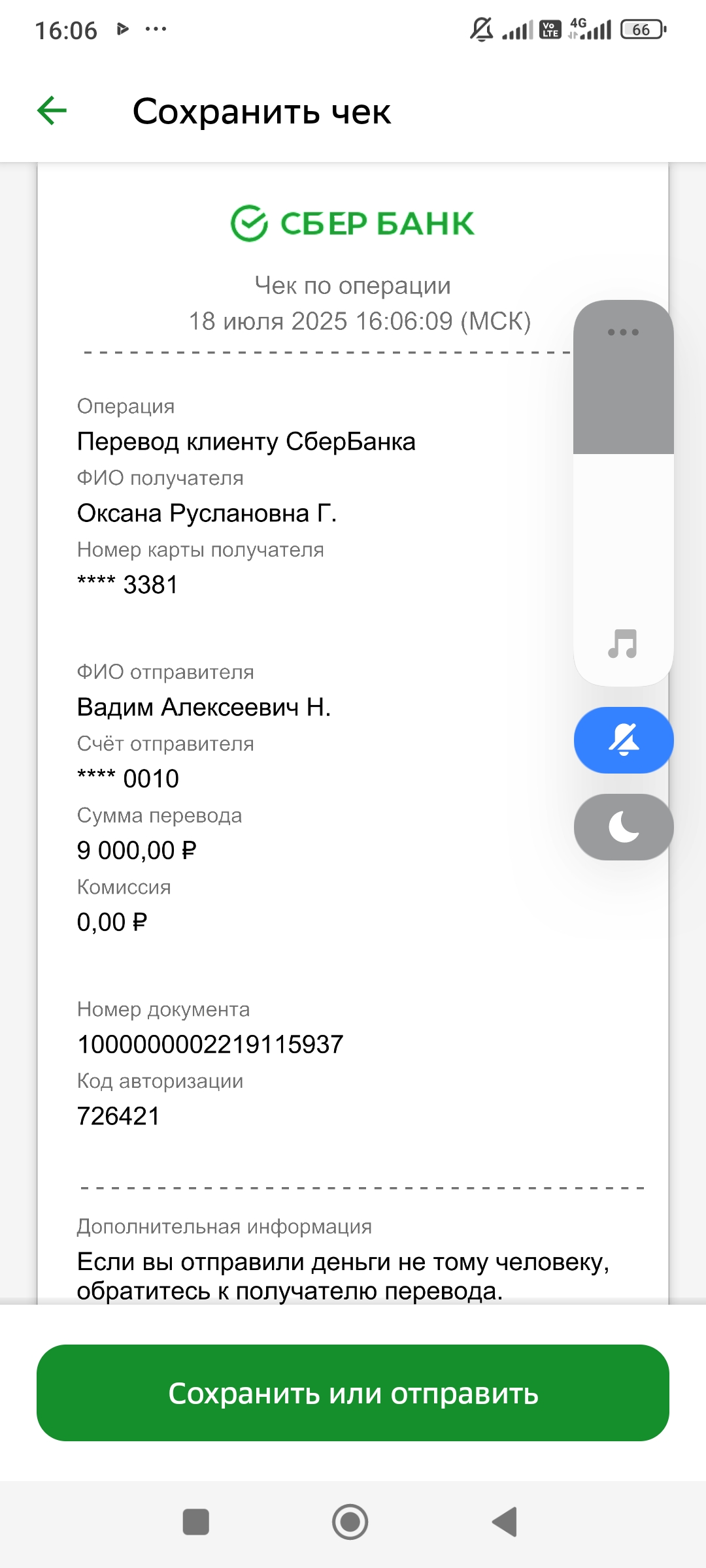Open the volume panel's three-dot options

[x=623, y=332]
